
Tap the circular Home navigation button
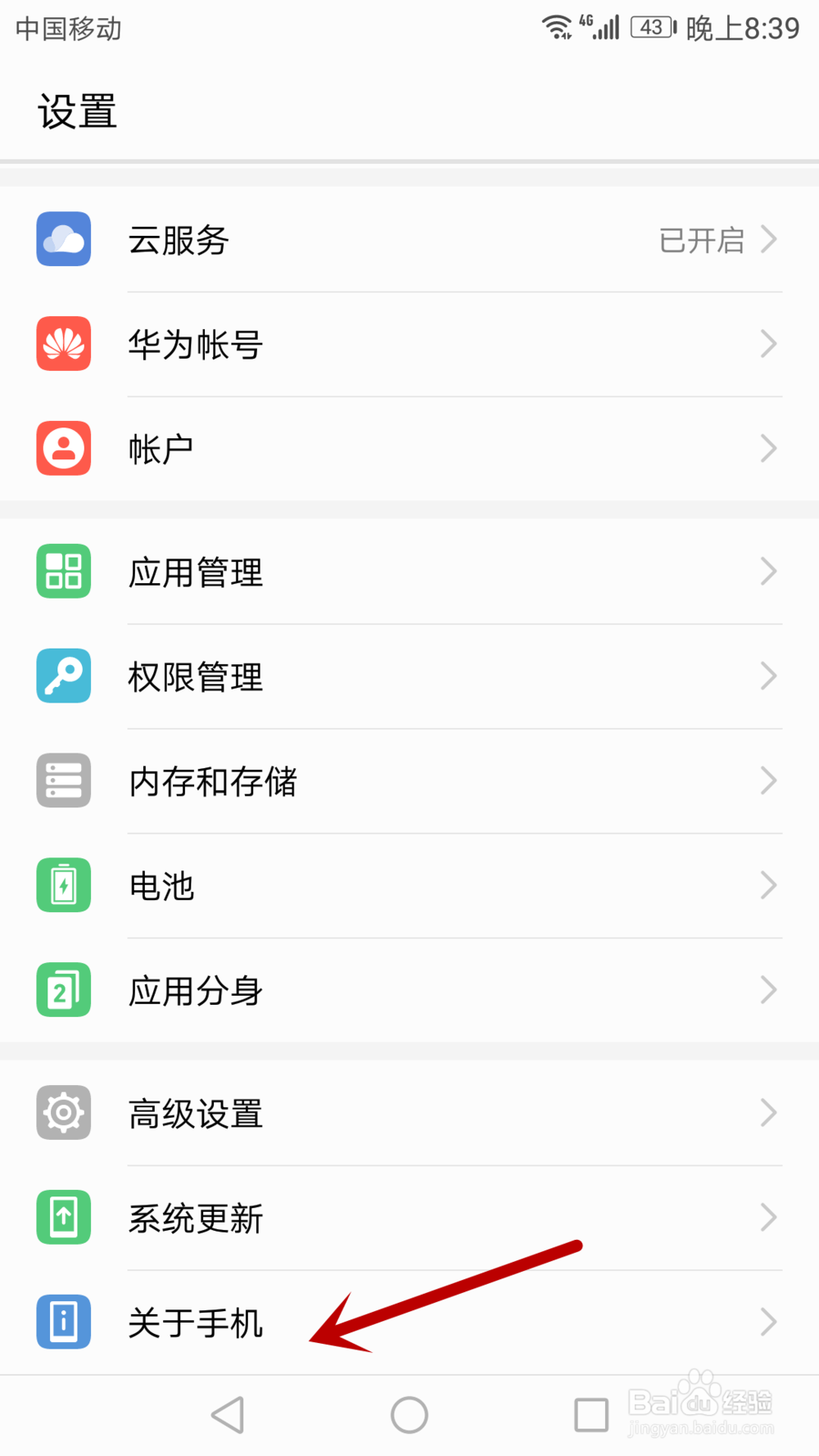tap(409, 1413)
